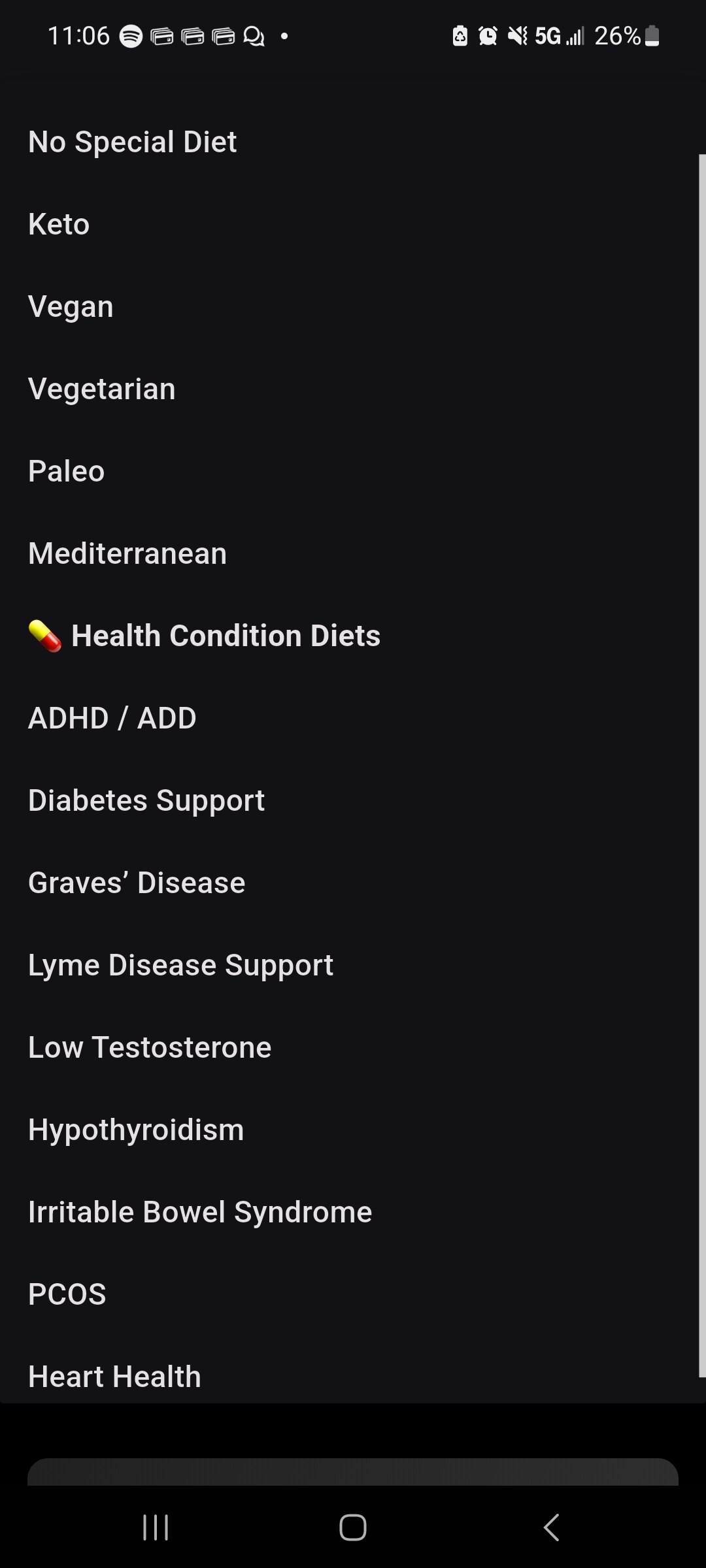Choose Heart Health diet

click(x=114, y=1377)
